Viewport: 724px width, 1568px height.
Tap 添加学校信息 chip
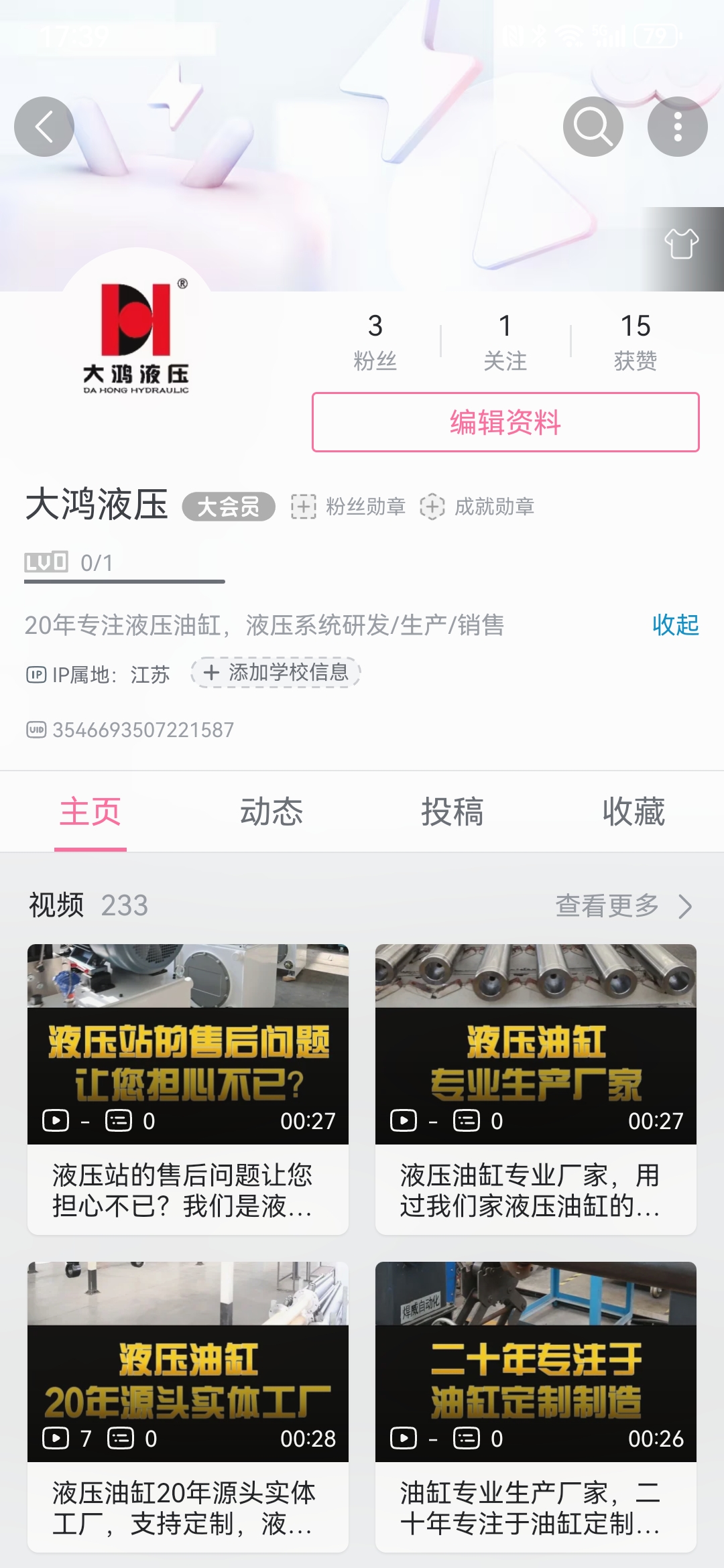click(x=276, y=673)
